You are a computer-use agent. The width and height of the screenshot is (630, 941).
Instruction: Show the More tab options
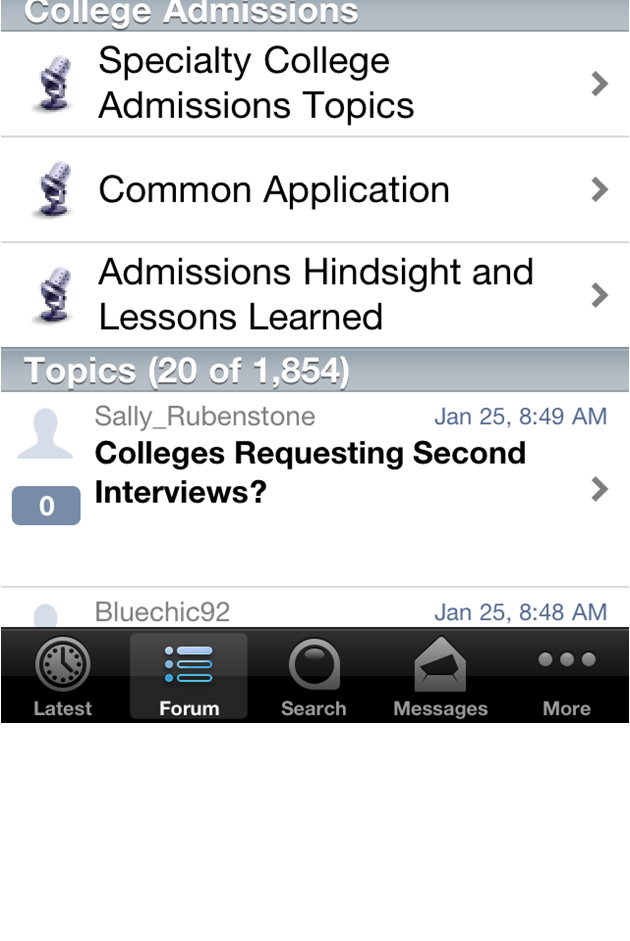pos(566,677)
